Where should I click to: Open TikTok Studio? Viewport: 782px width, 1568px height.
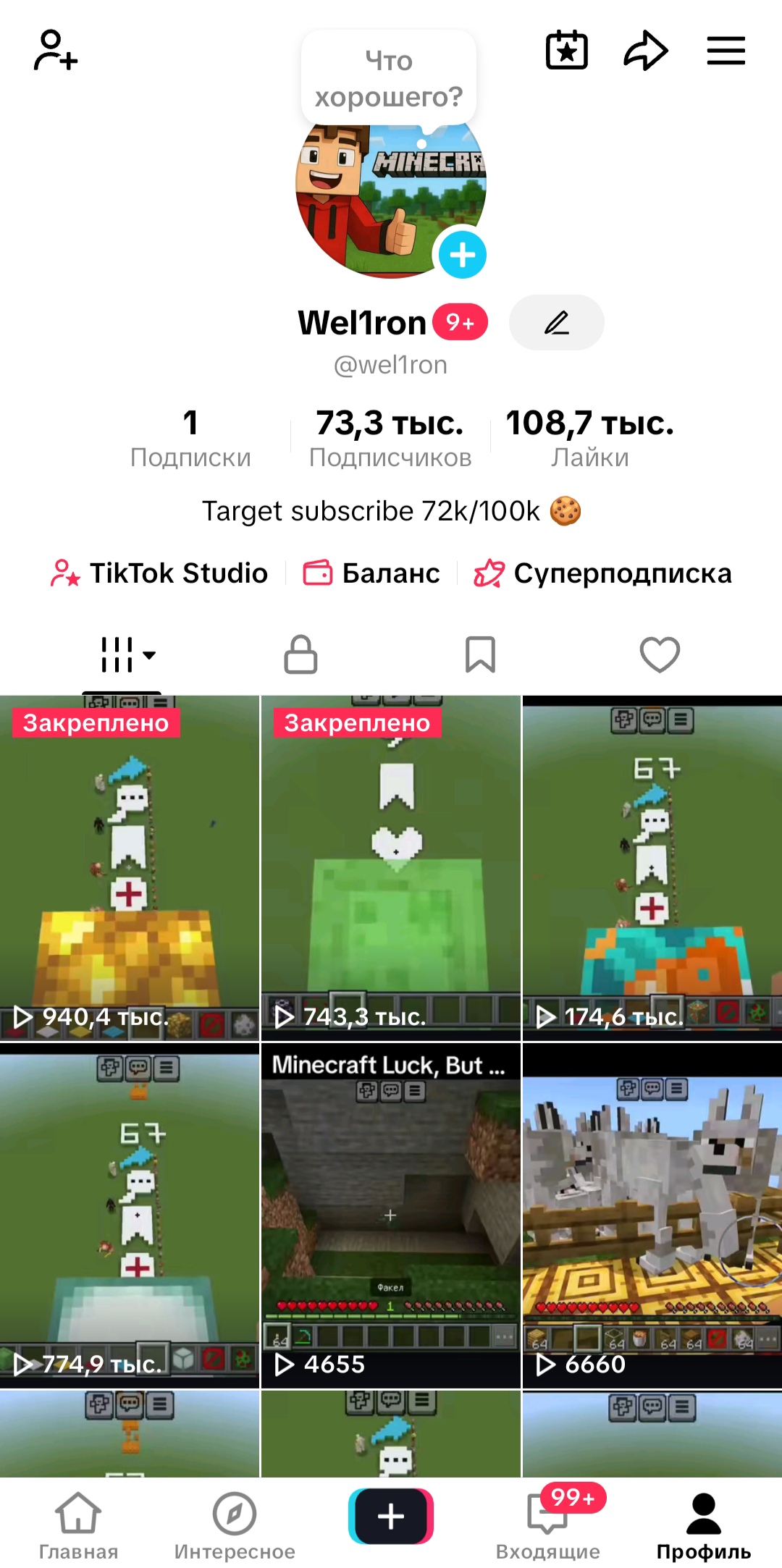(159, 573)
